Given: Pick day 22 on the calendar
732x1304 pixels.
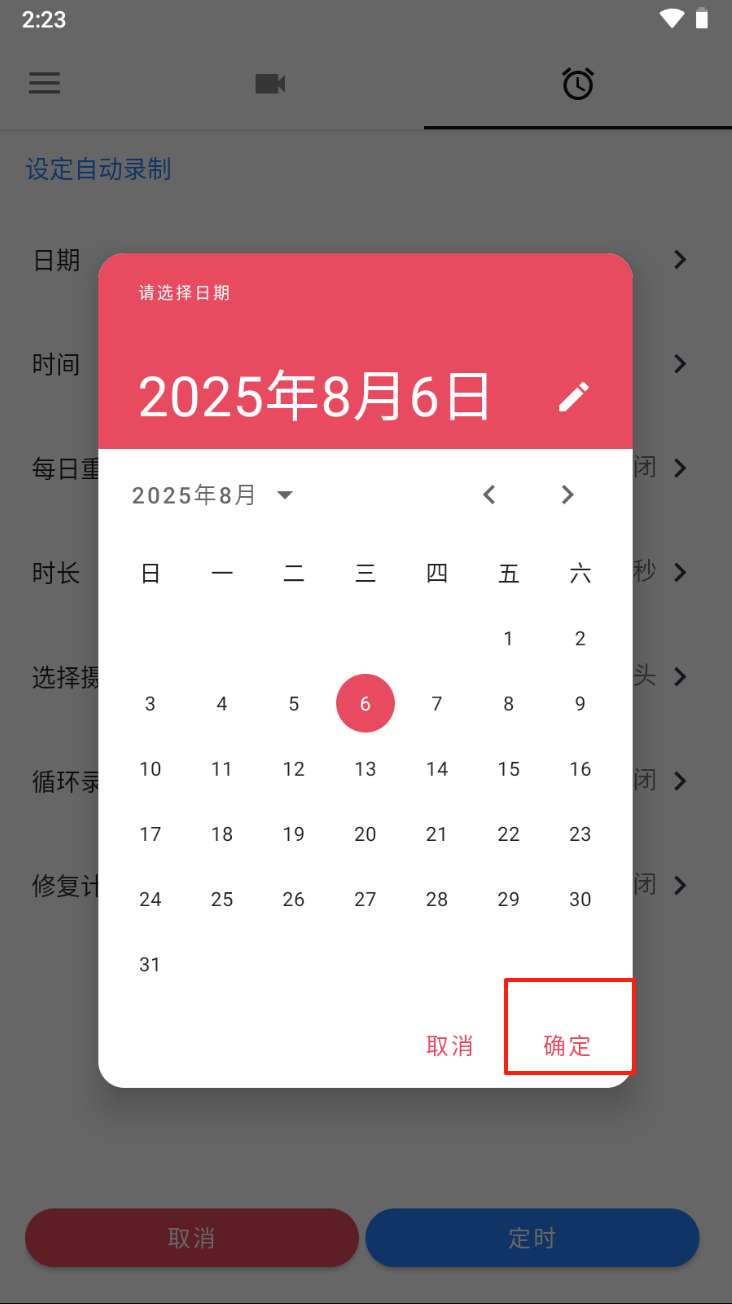Looking at the screenshot, I should pos(508,834).
